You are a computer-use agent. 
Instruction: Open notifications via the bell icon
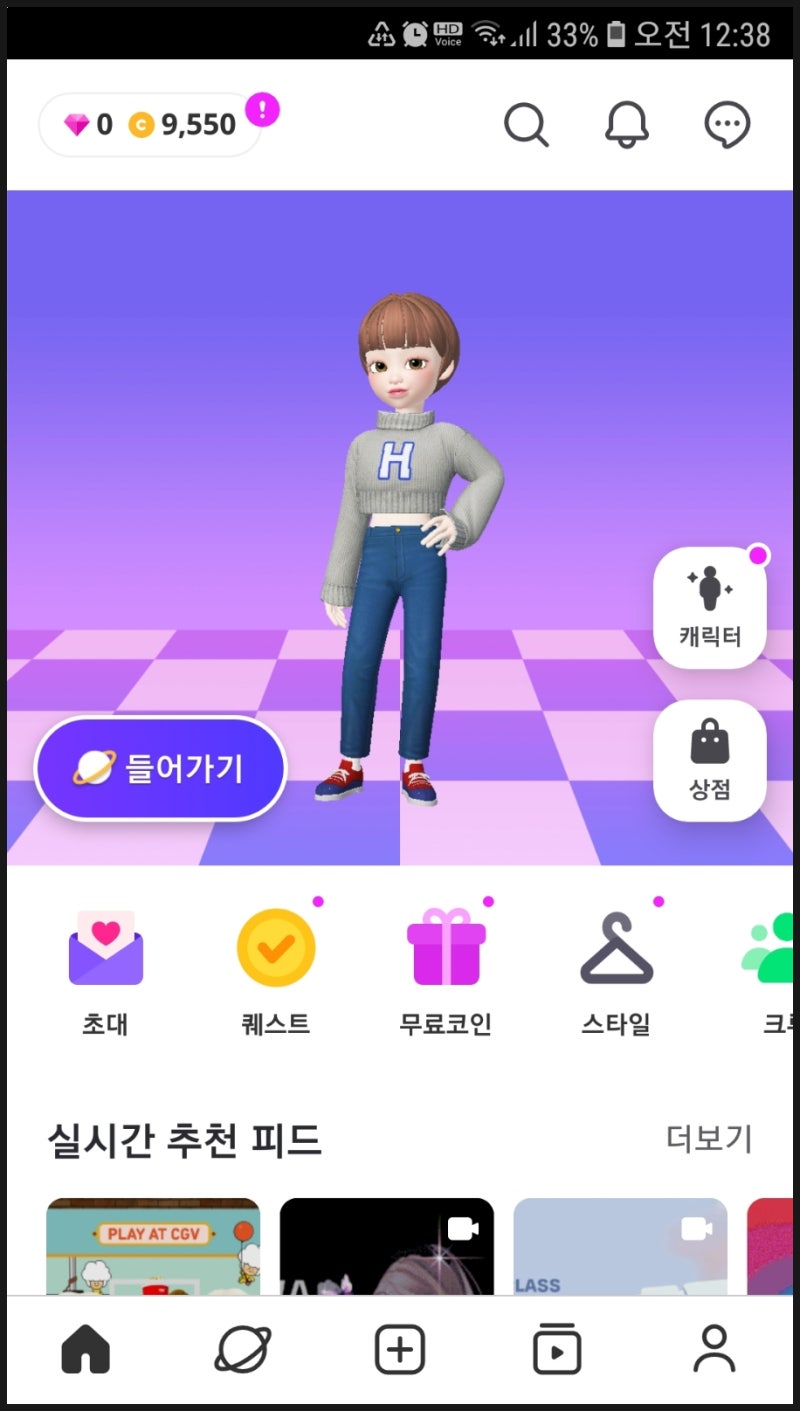pos(626,124)
